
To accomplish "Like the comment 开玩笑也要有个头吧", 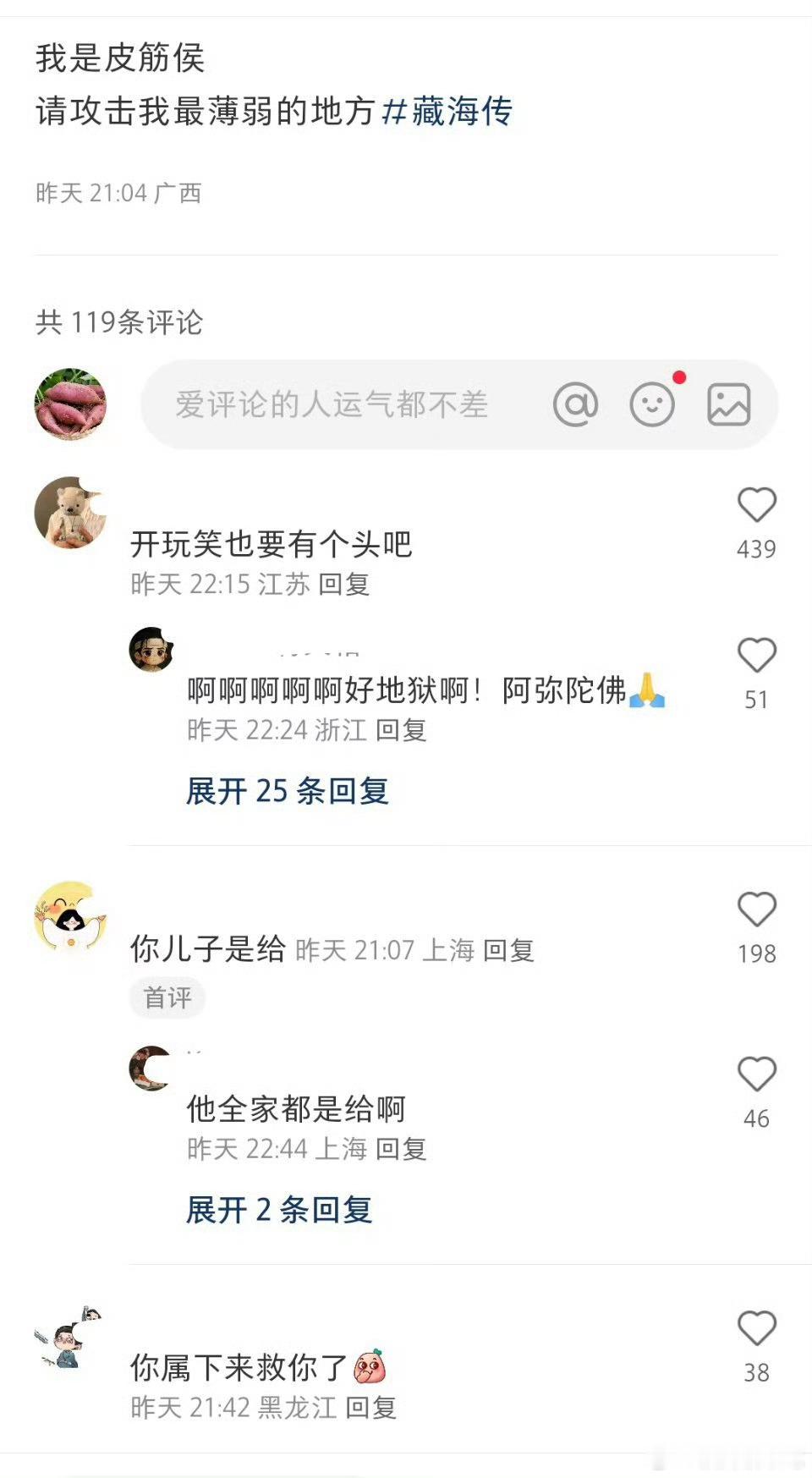I will (x=756, y=506).
